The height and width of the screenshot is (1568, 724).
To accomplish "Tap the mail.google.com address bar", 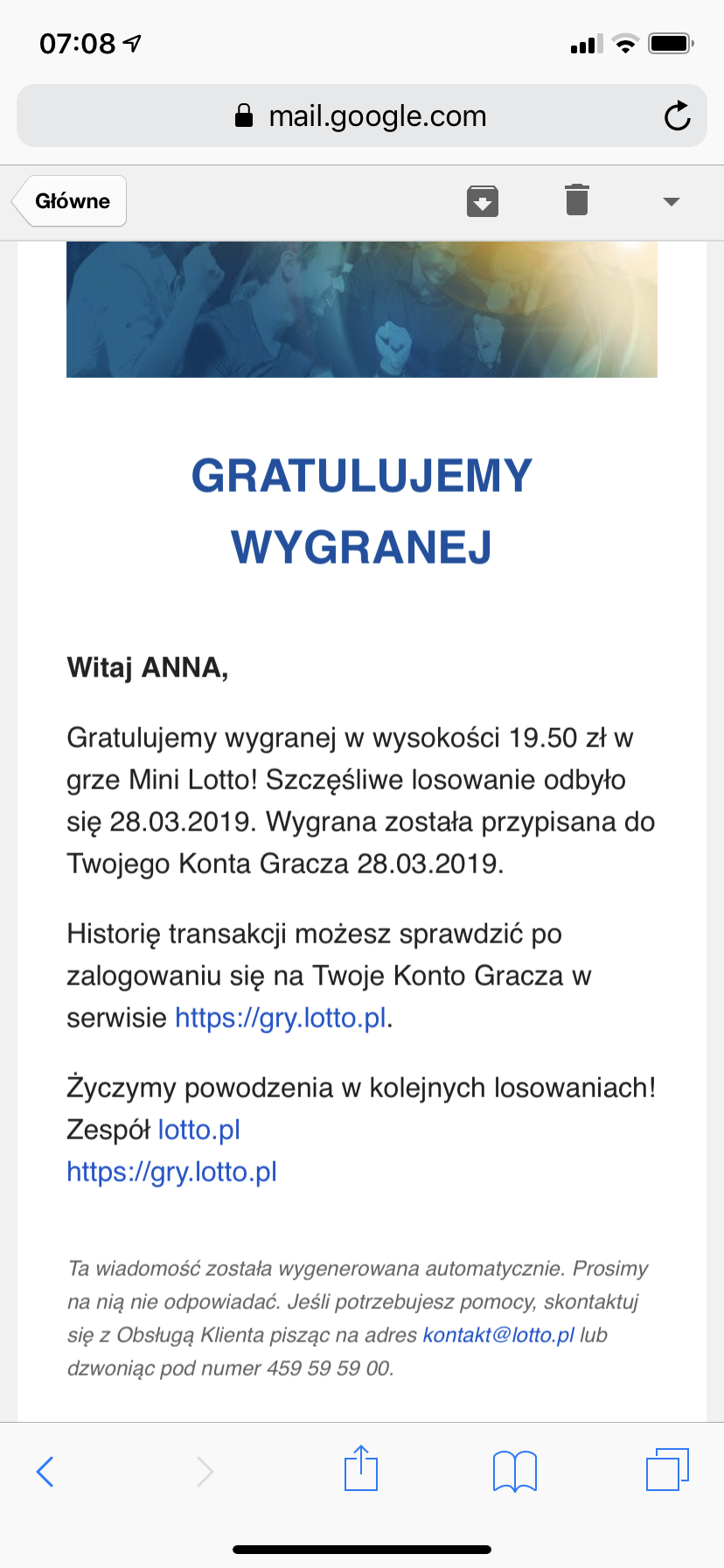I will 362,115.
